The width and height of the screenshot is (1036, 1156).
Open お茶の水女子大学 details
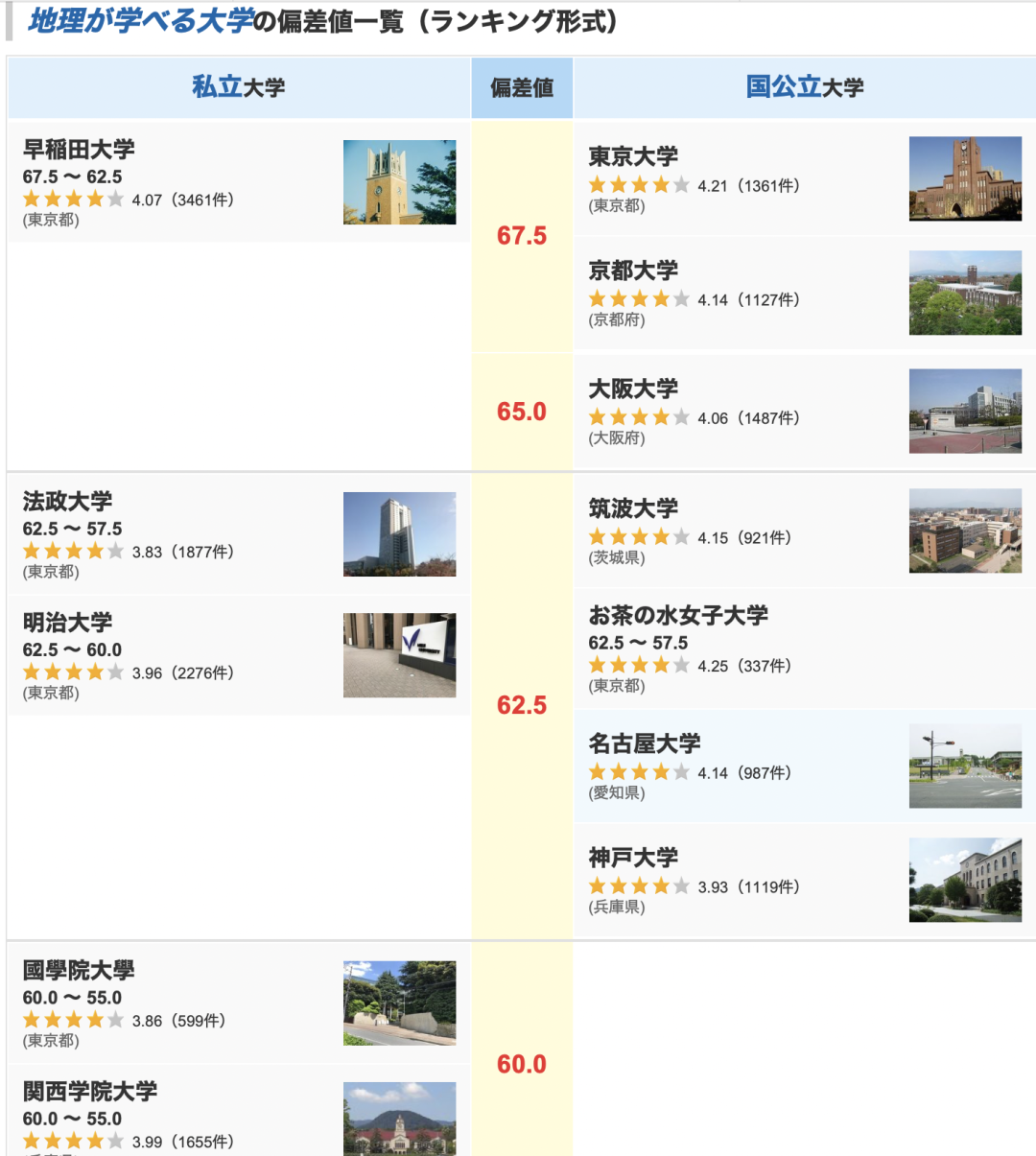[x=678, y=616]
